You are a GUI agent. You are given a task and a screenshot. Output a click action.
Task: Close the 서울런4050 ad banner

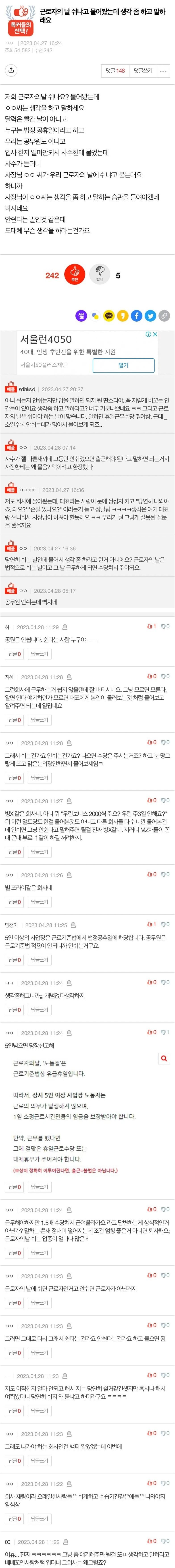pos(156,334)
